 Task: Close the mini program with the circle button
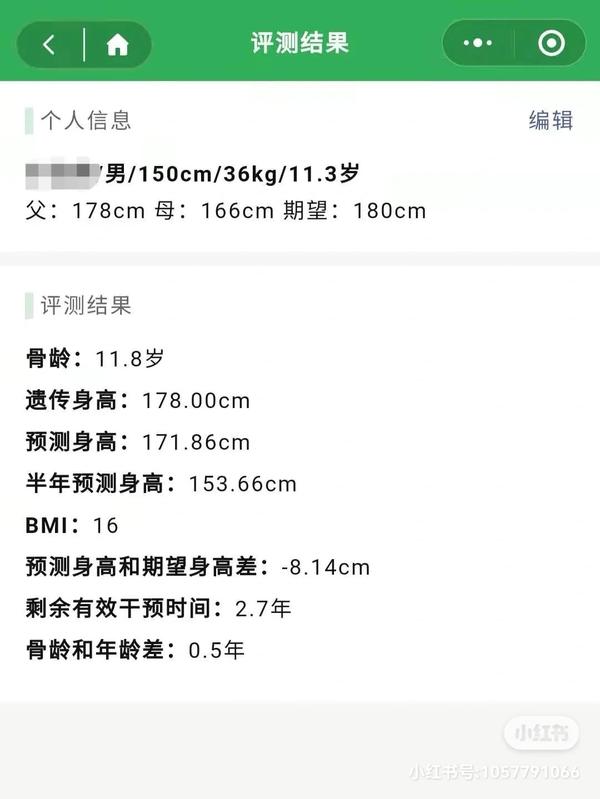pyautogui.click(x=551, y=44)
